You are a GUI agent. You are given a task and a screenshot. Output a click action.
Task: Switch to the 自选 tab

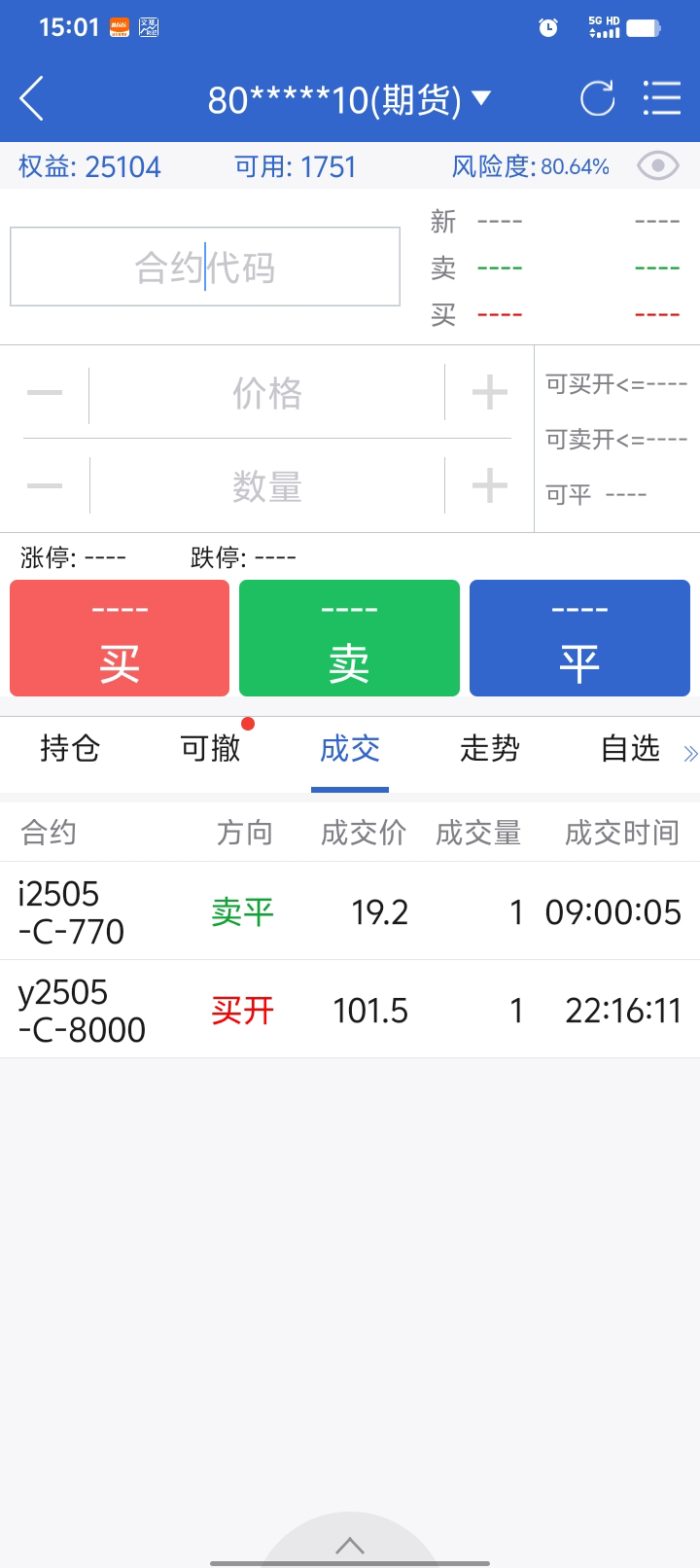click(630, 749)
